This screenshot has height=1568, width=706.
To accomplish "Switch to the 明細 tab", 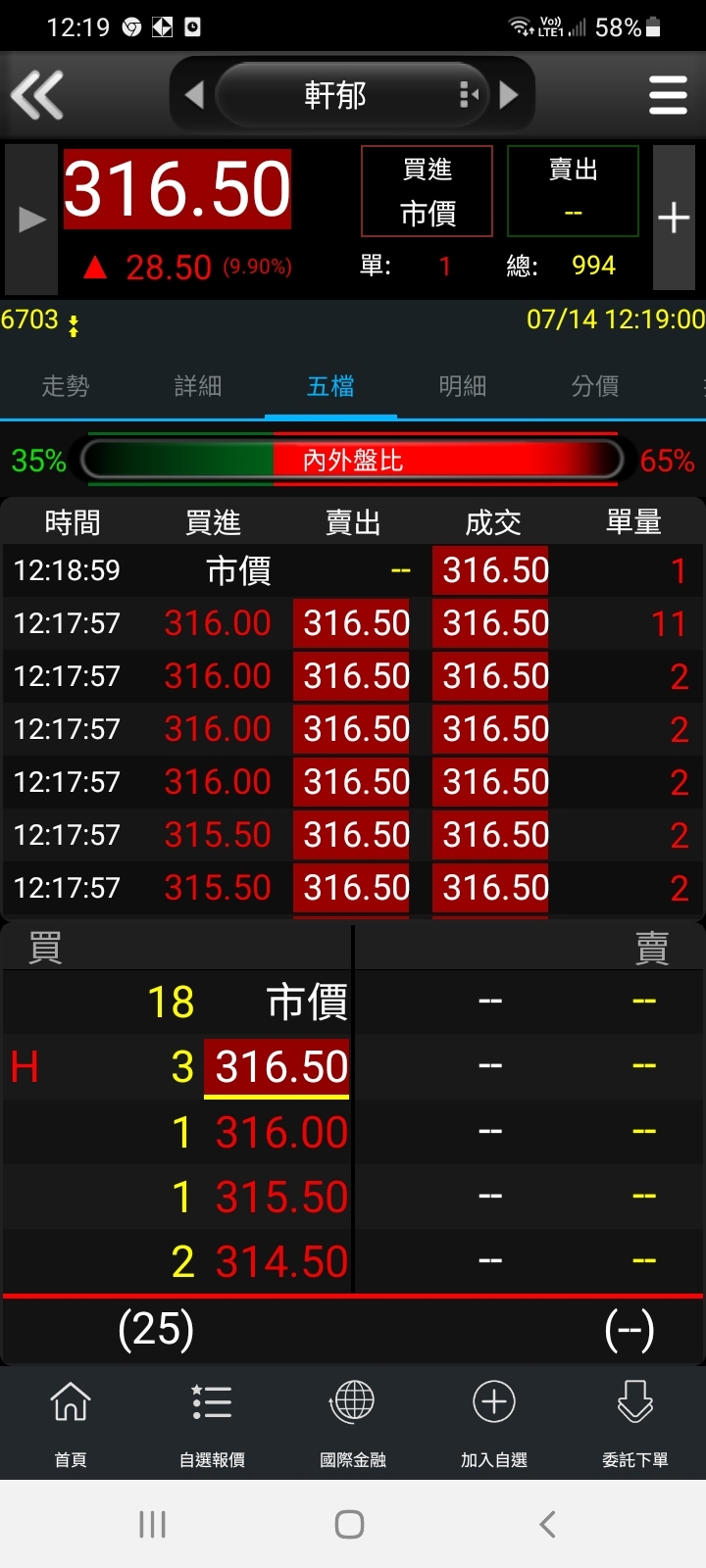I will click(x=463, y=386).
